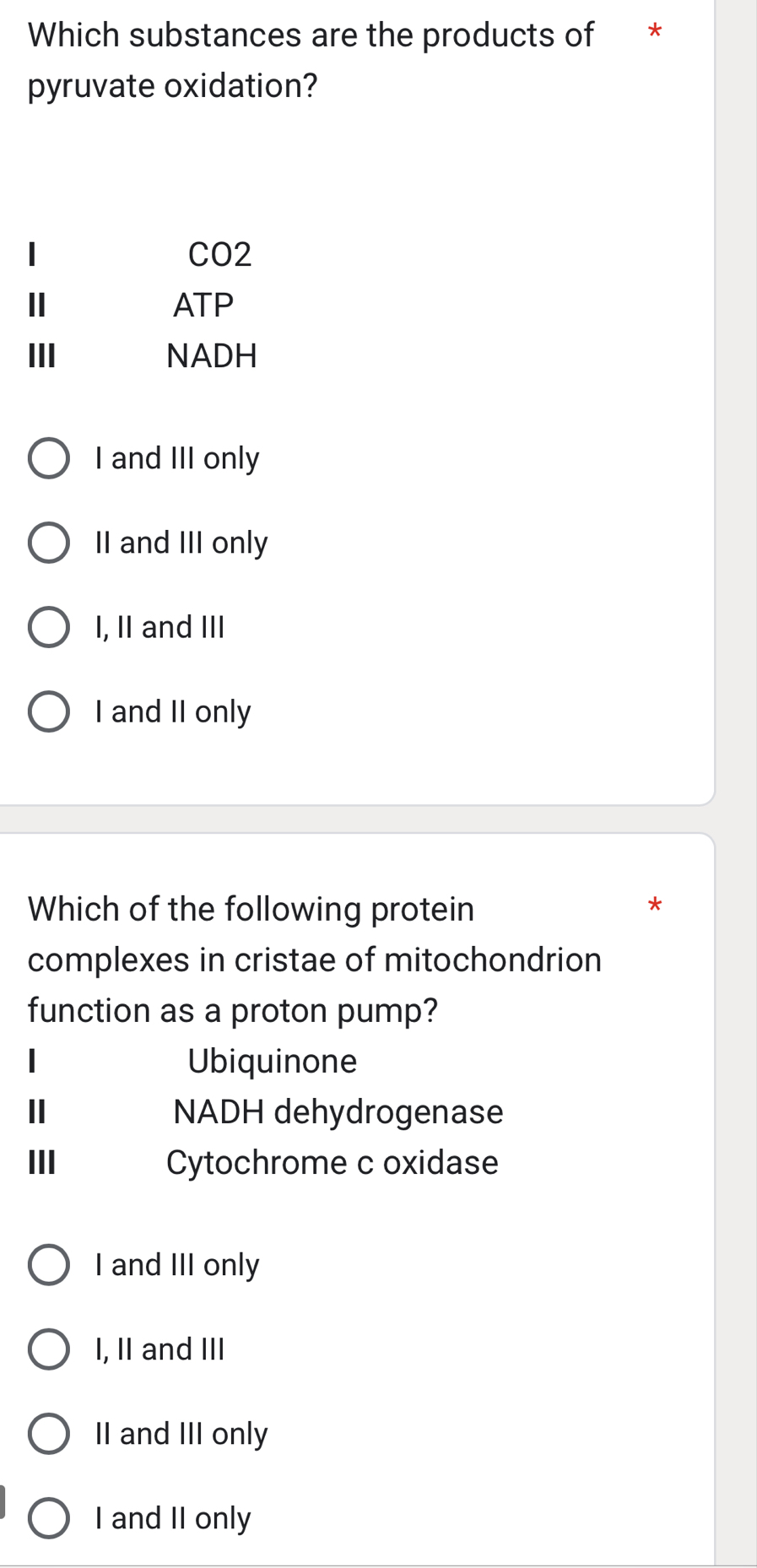
Task: Click the 'Cytochrome c oxidase' option label text
Action: pos(332,1163)
